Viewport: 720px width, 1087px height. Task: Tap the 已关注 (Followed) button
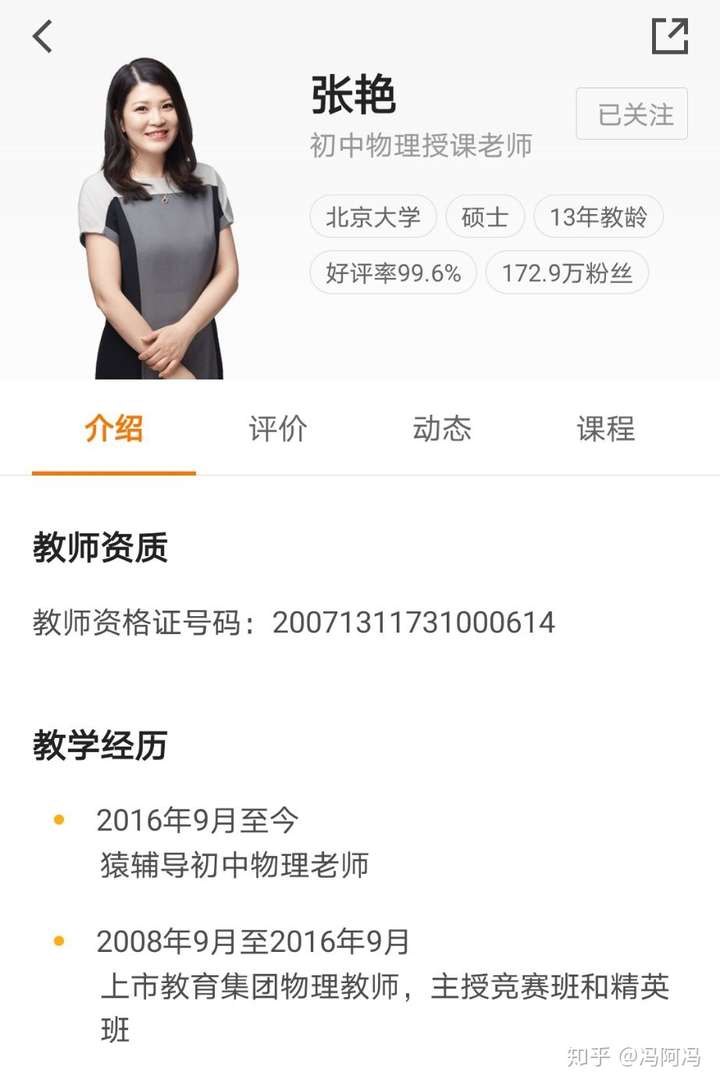(x=631, y=116)
